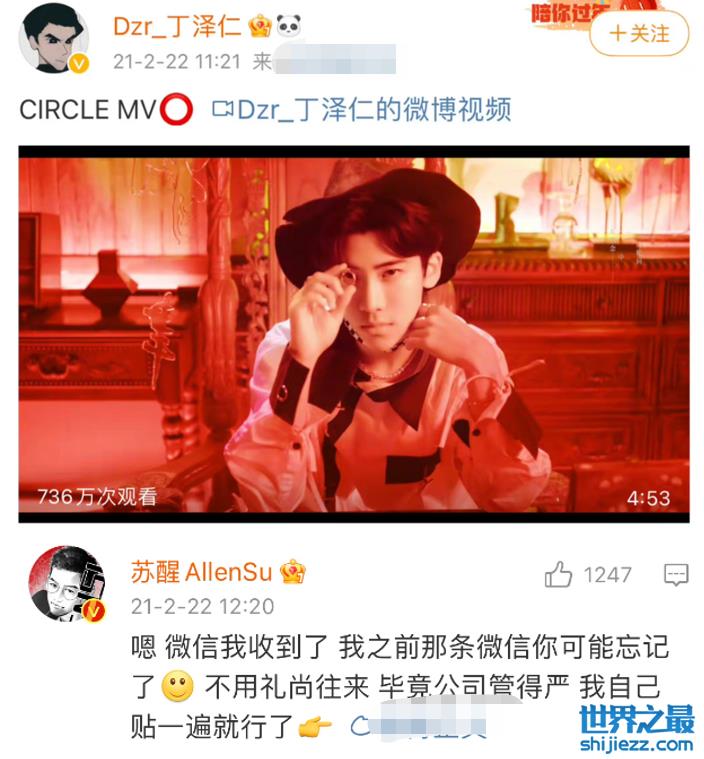Reply to 苏醒 AllenSu's comment
704x759 pixels.
tap(676, 575)
